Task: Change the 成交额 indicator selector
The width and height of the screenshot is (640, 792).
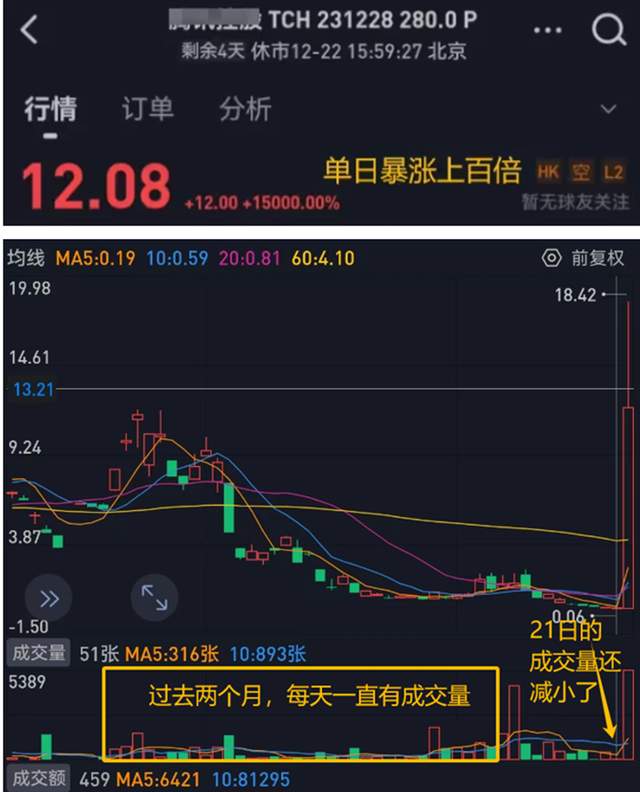Action: pos(39,778)
